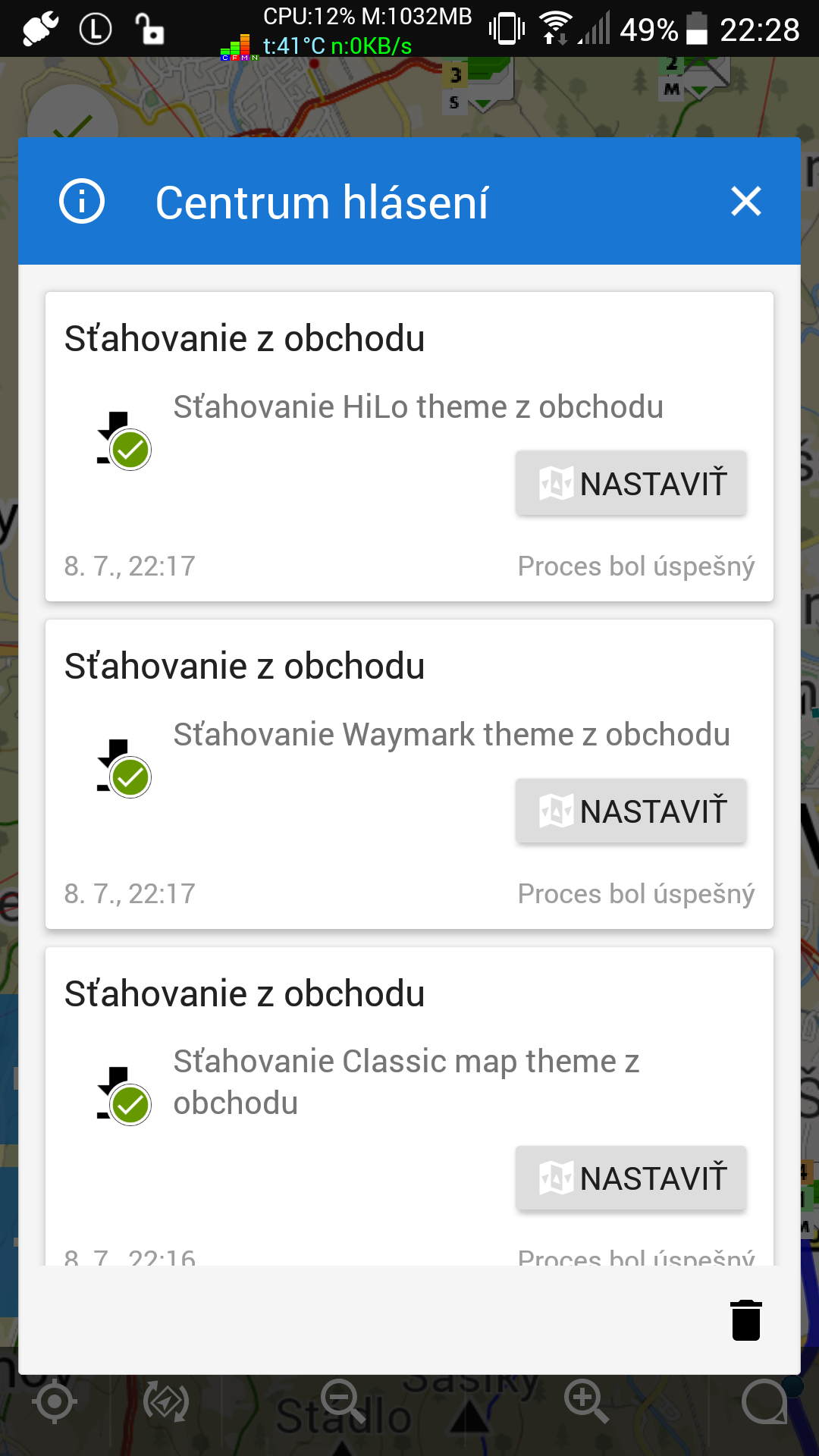The width and height of the screenshot is (819, 1456).
Task: Delete notifications with the trash icon
Action: point(745,1320)
